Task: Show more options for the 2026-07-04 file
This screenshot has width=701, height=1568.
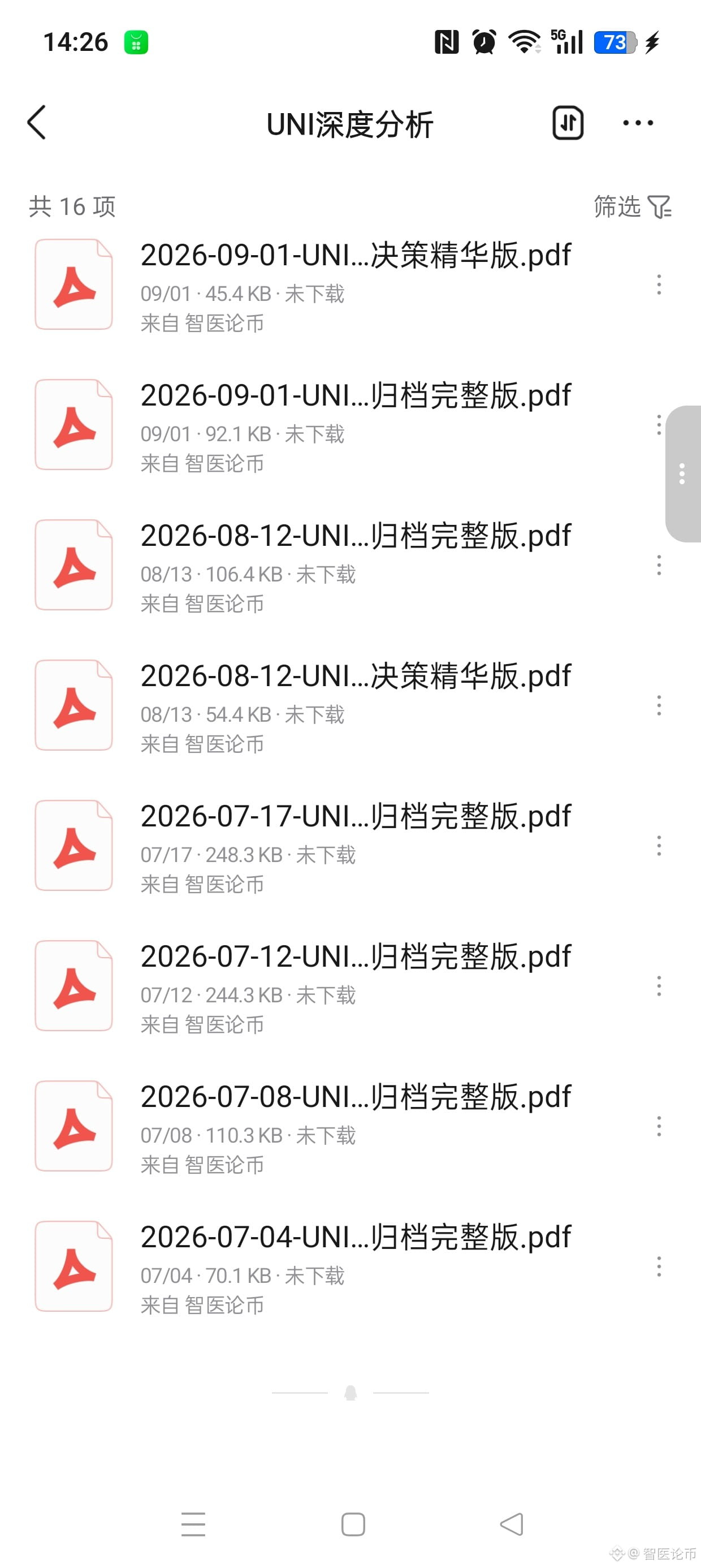Action: [659, 1266]
